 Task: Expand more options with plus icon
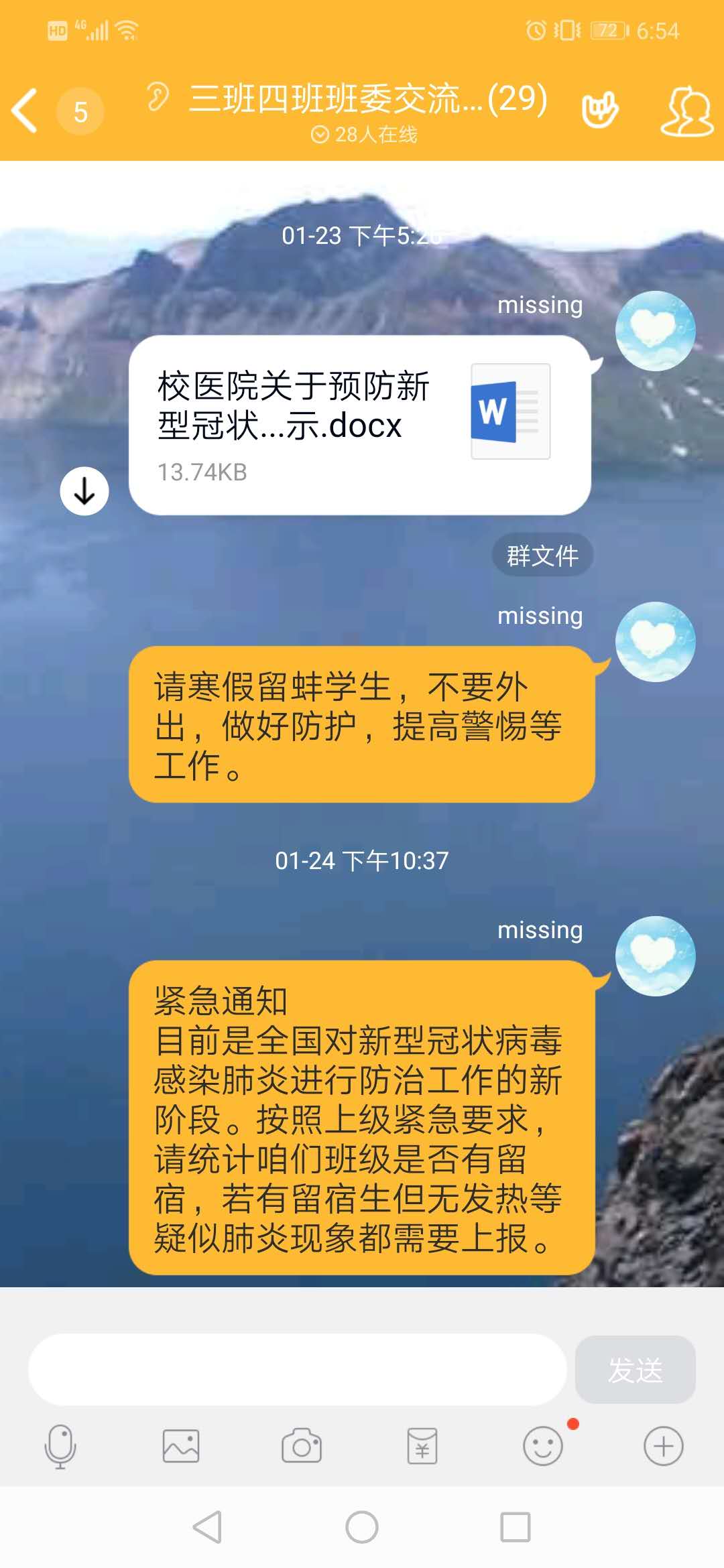(x=663, y=1446)
